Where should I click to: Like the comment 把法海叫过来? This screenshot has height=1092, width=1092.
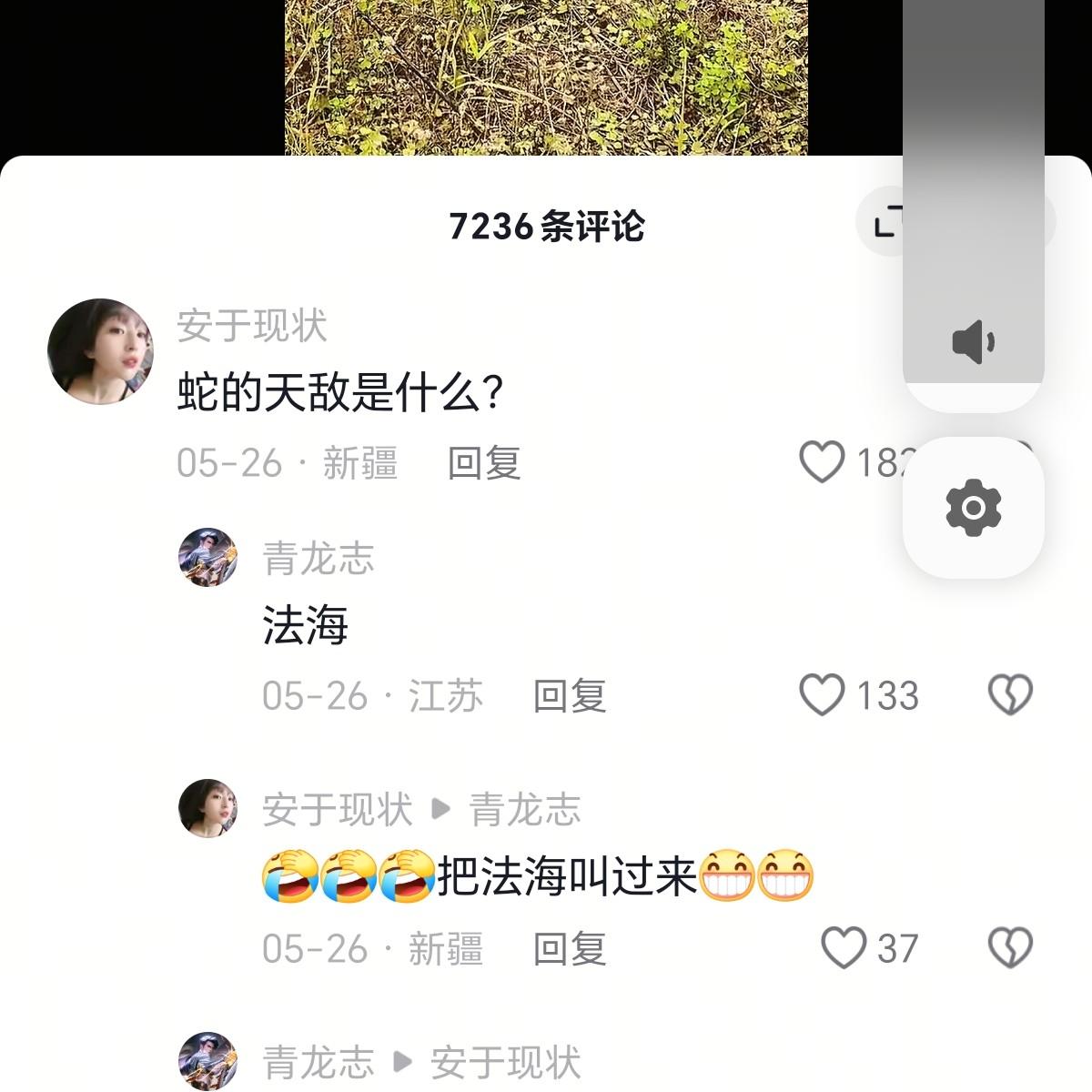(844, 948)
